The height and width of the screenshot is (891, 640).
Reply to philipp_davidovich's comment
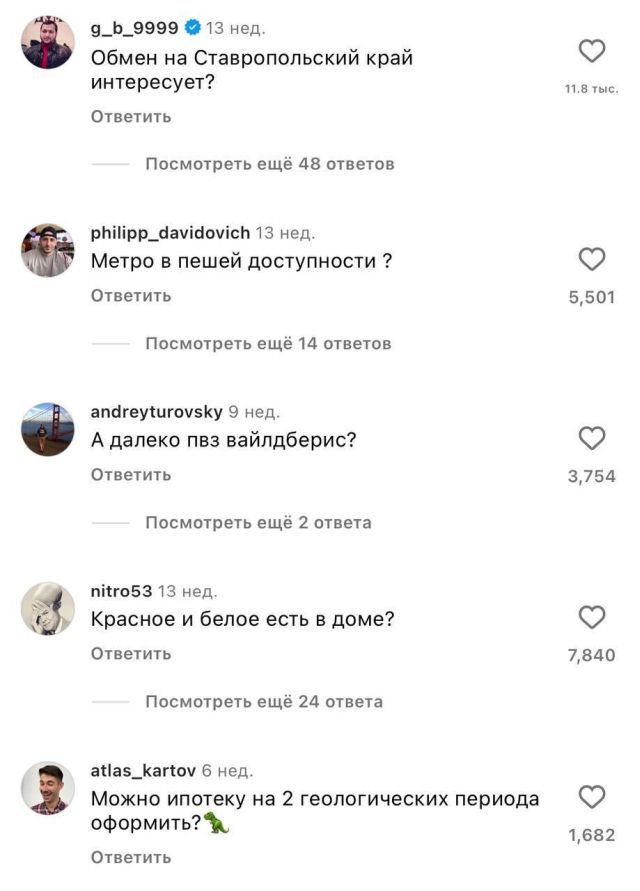click(131, 296)
